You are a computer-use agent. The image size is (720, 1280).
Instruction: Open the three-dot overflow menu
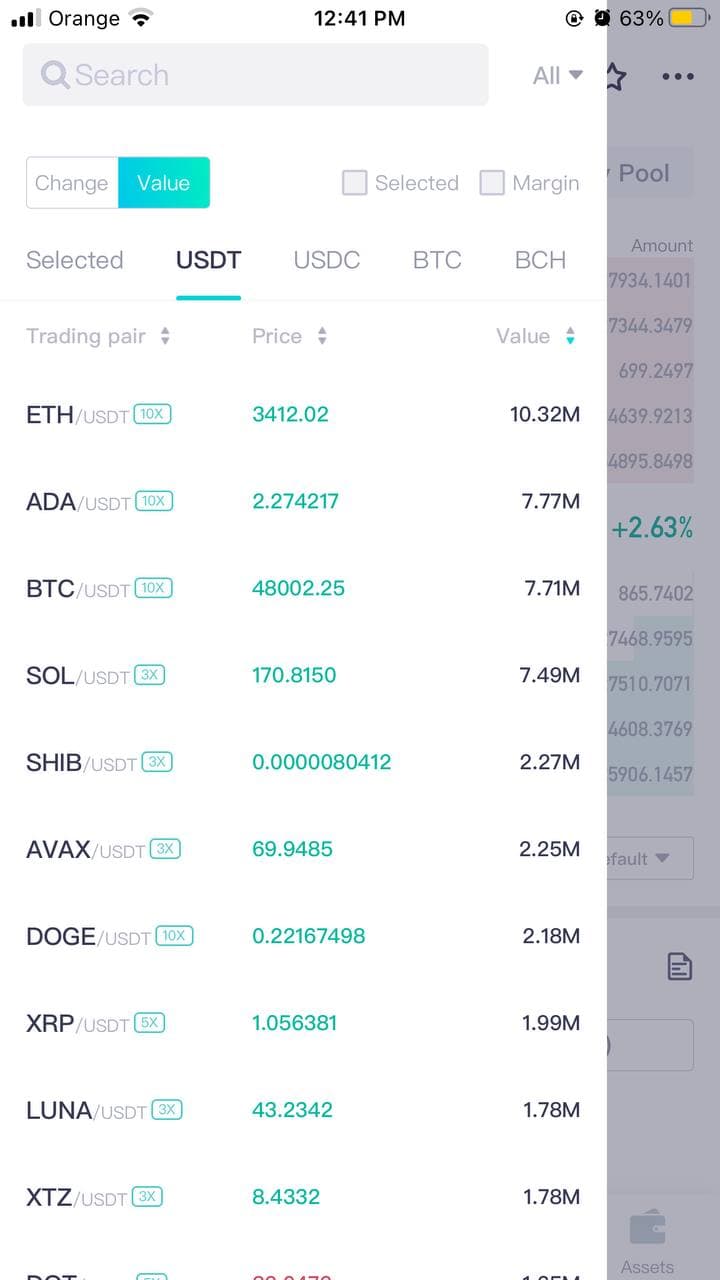(x=677, y=76)
